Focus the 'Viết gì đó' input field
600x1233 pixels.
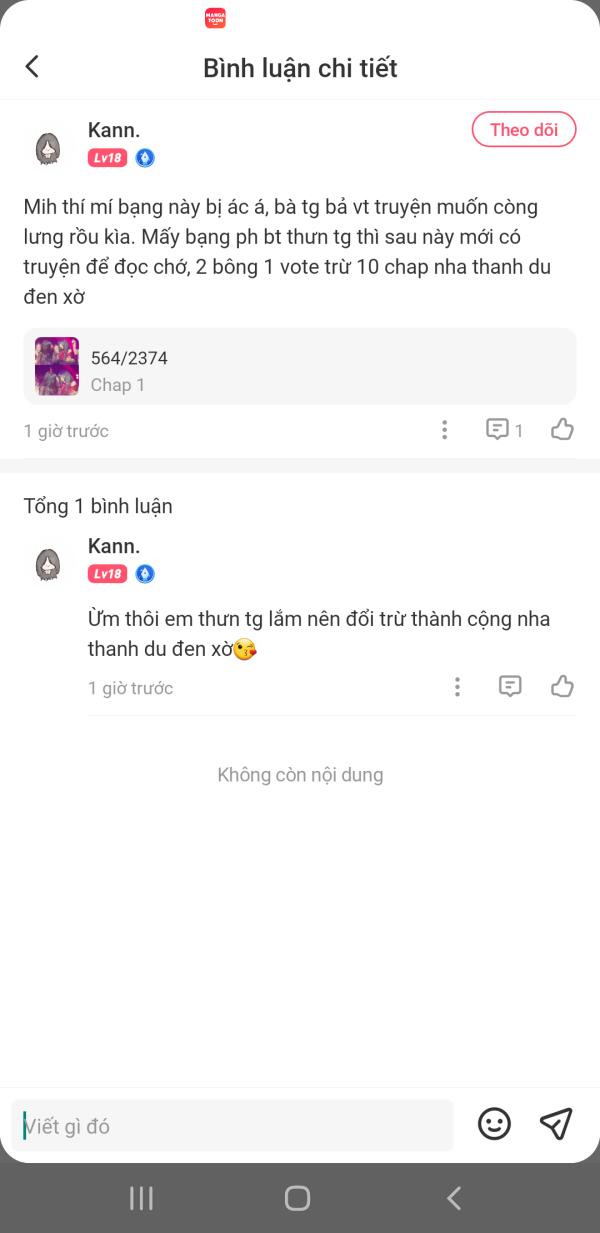233,1126
